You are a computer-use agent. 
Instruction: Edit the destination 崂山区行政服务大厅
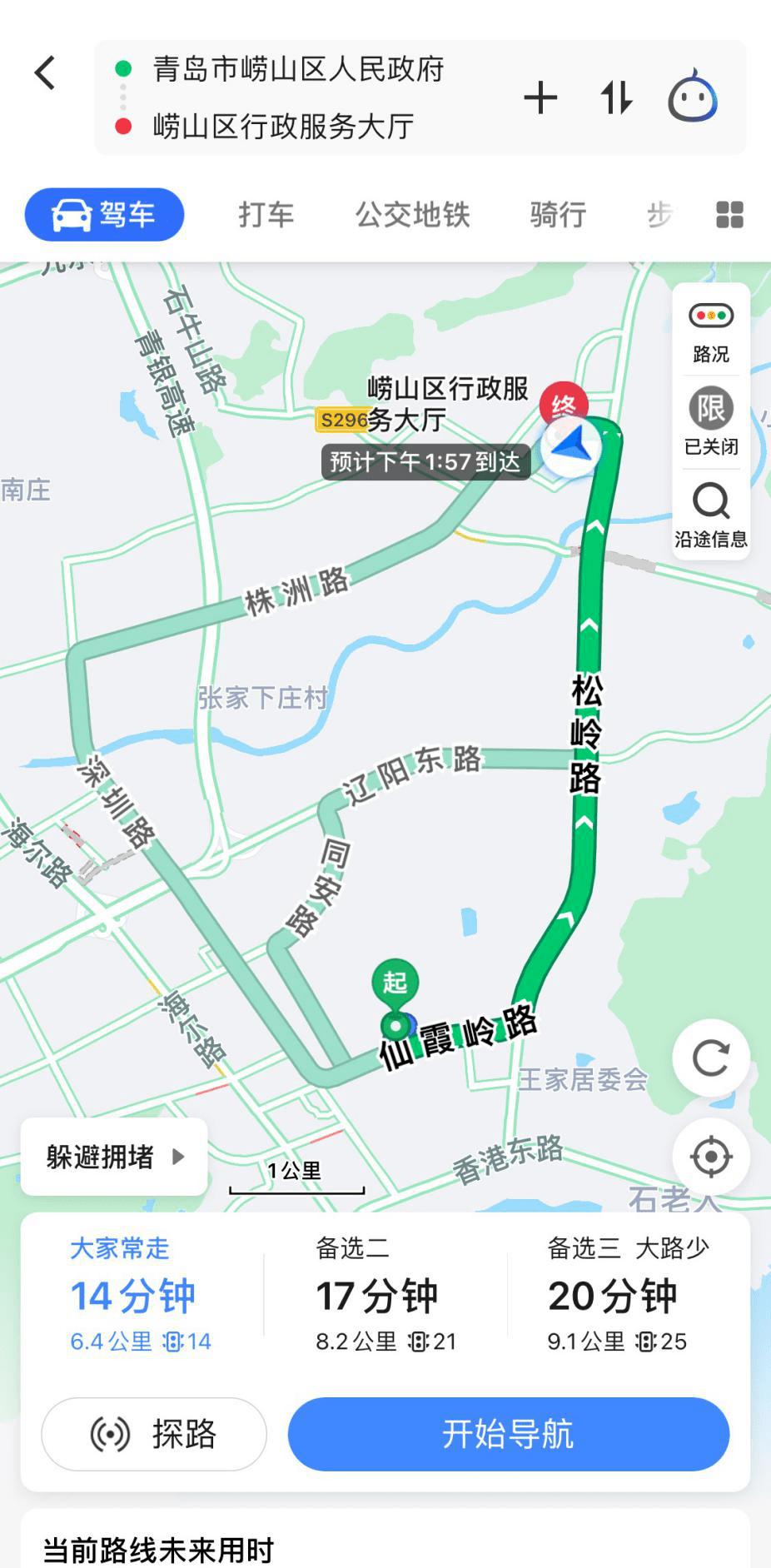coord(283,127)
